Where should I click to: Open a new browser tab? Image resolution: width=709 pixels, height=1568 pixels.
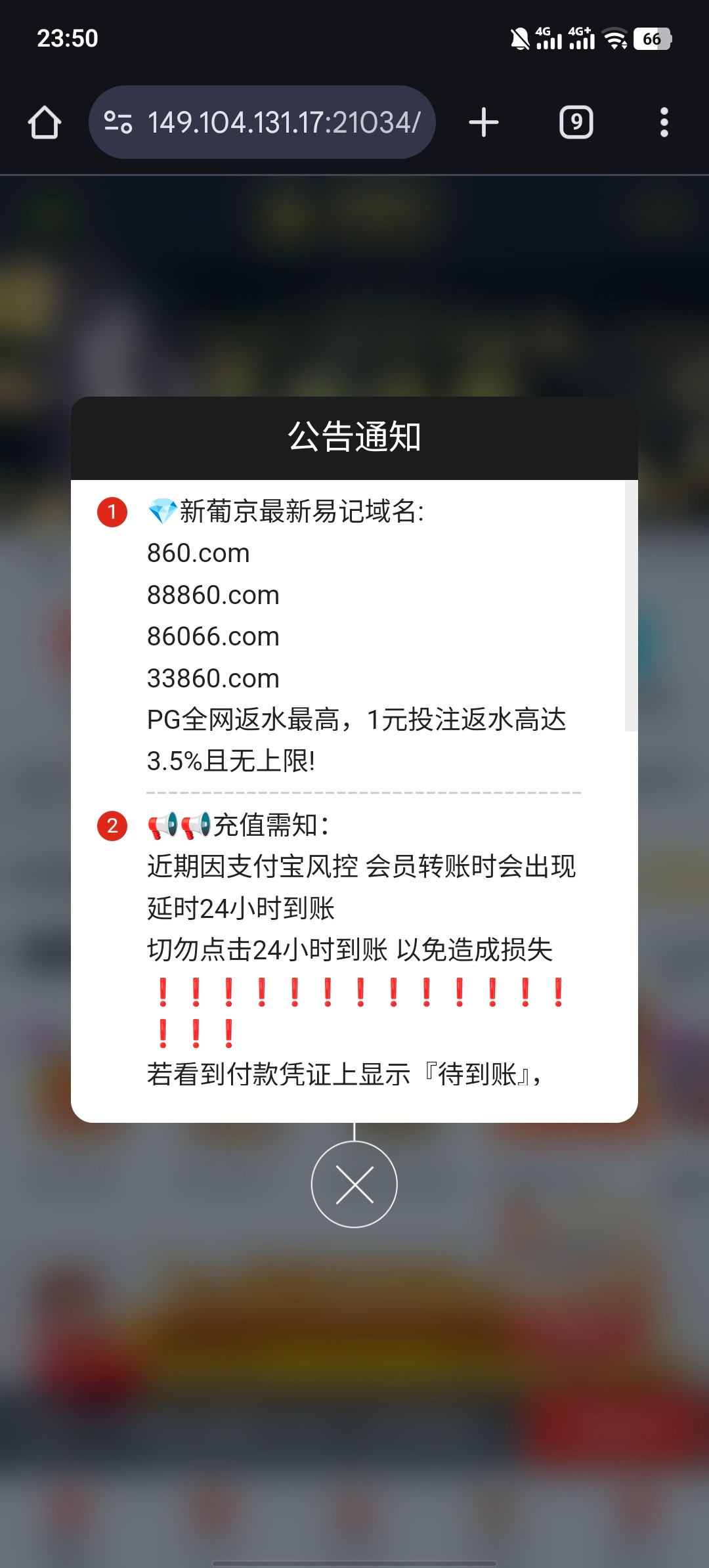pyautogui.click(x=484, y=122)
